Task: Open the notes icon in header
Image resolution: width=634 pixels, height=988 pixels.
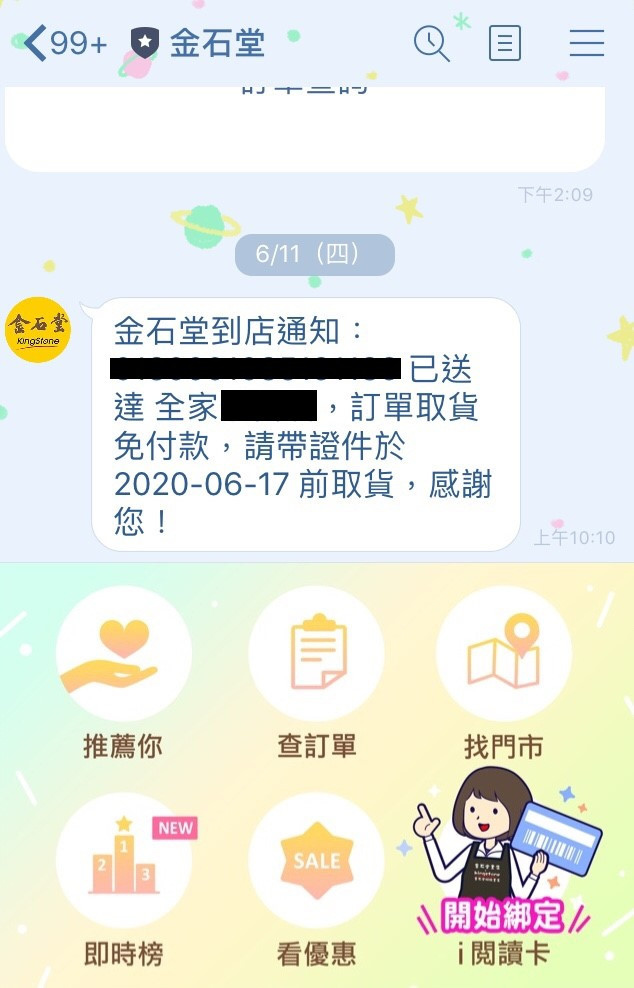Action: click(505, 43)
